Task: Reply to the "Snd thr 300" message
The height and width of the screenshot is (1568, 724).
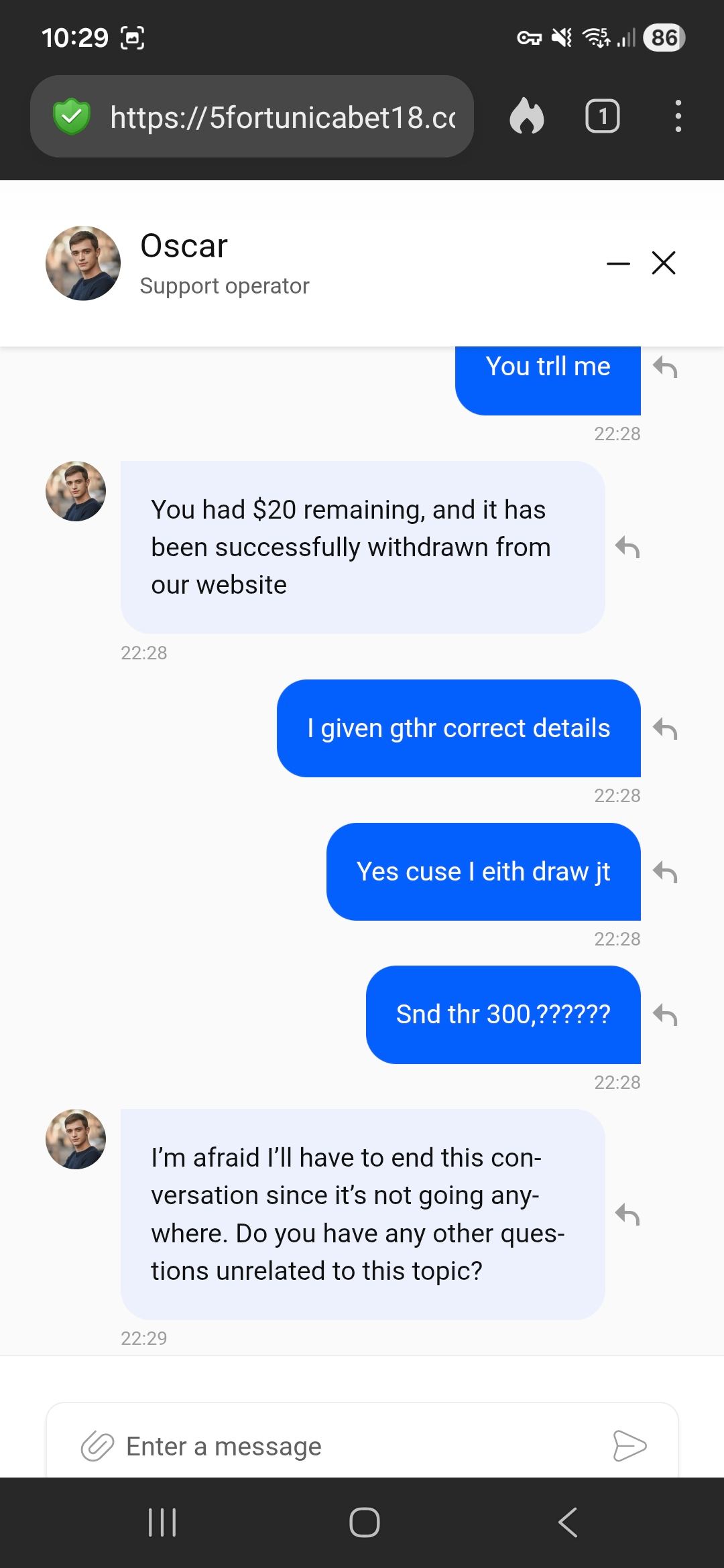Action: point(666,1015)
